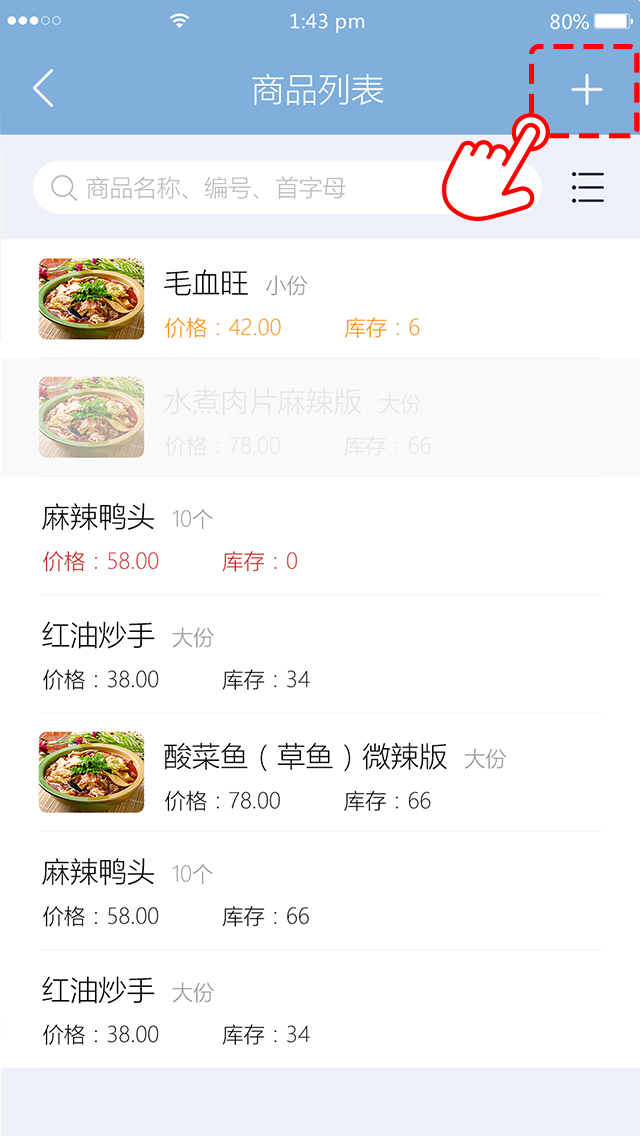
Task: Add a new product with plus icon
Action: coord(586,90)
